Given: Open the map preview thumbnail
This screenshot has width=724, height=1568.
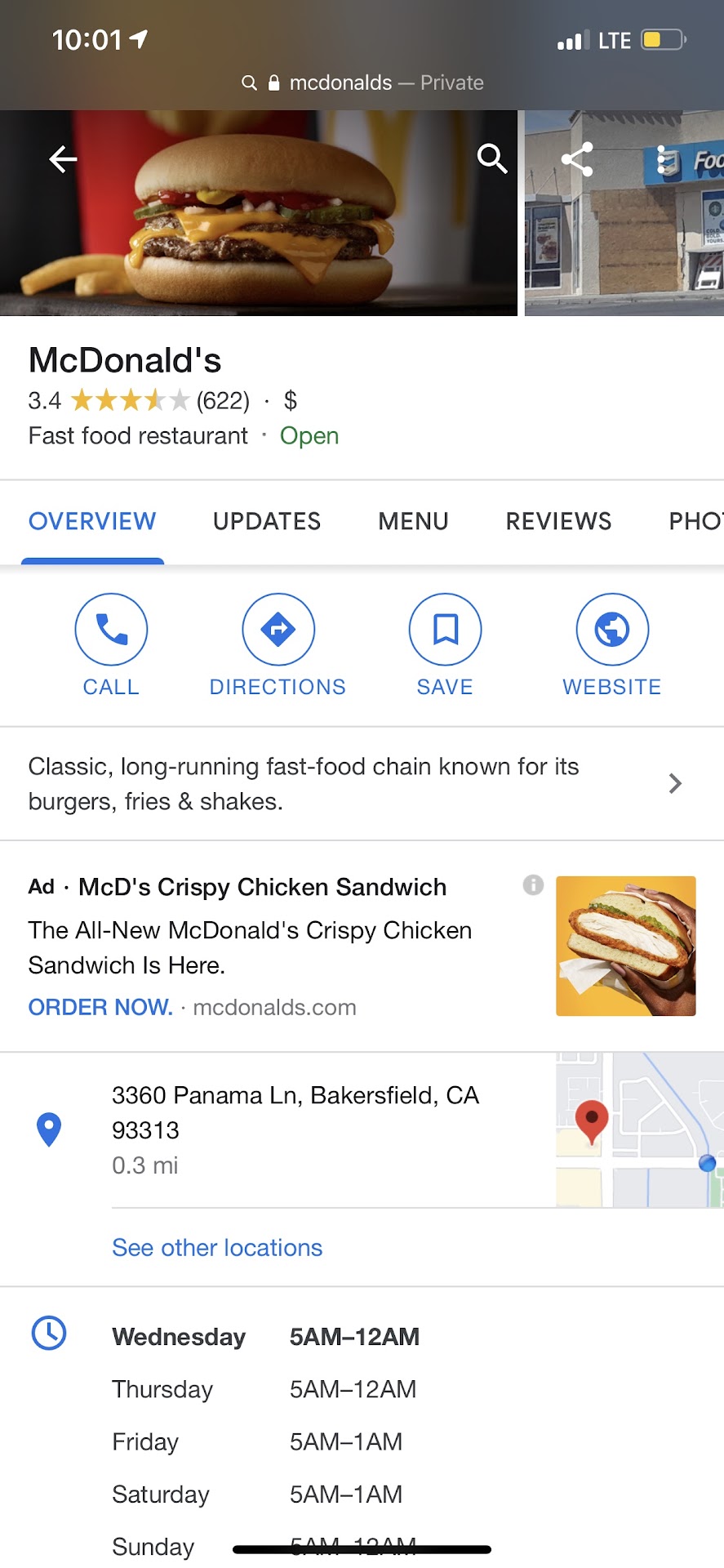Looking at the screenshot, I should tap(639, 1129).
